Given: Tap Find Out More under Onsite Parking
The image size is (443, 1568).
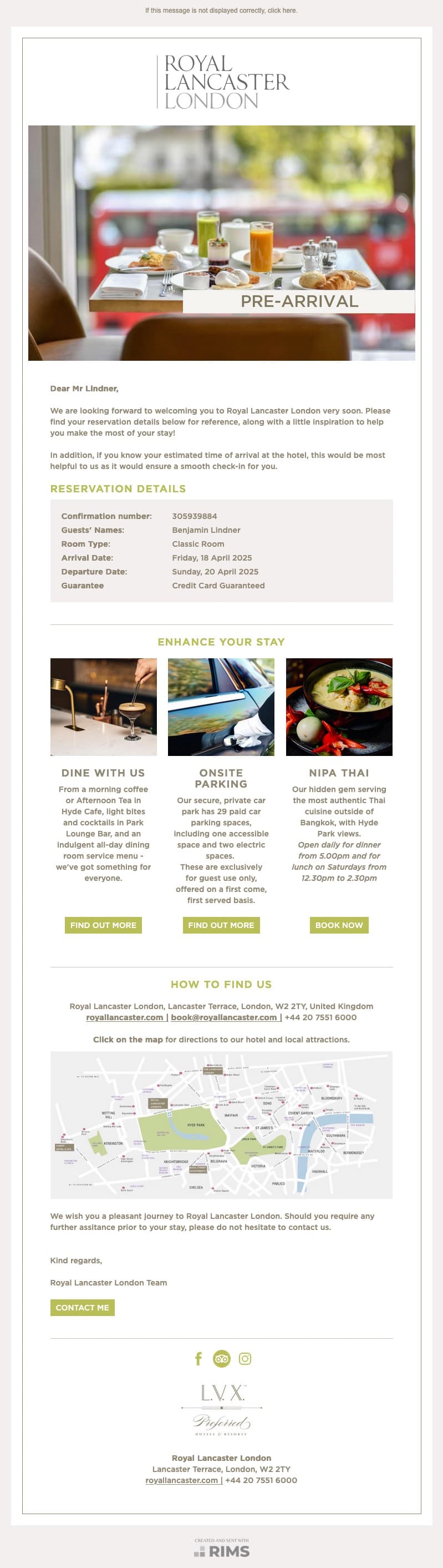Looking at the screenshot, I should [221, 925].
